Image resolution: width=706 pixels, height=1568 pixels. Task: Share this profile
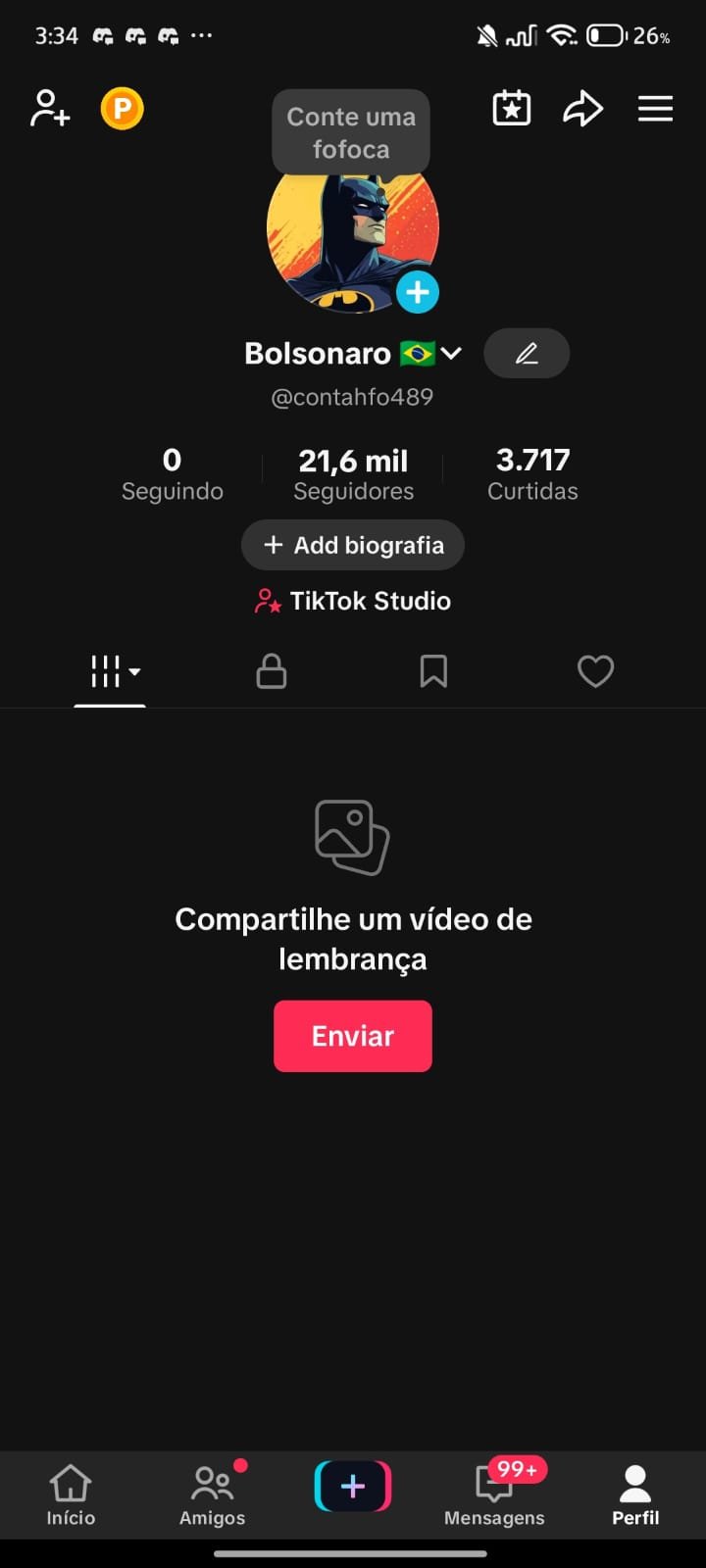click(582, 109)
